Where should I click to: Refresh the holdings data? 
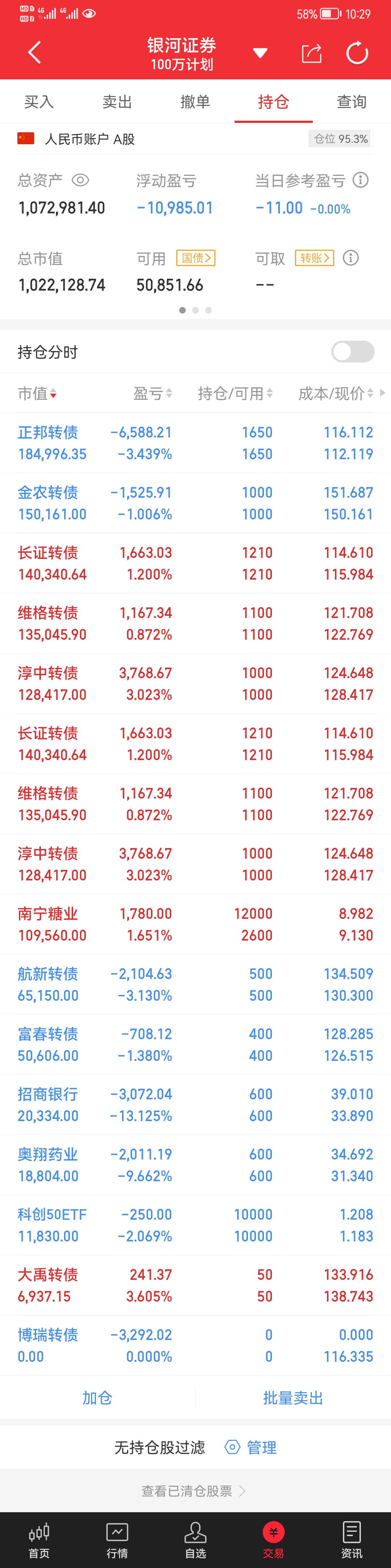(357, 54)
